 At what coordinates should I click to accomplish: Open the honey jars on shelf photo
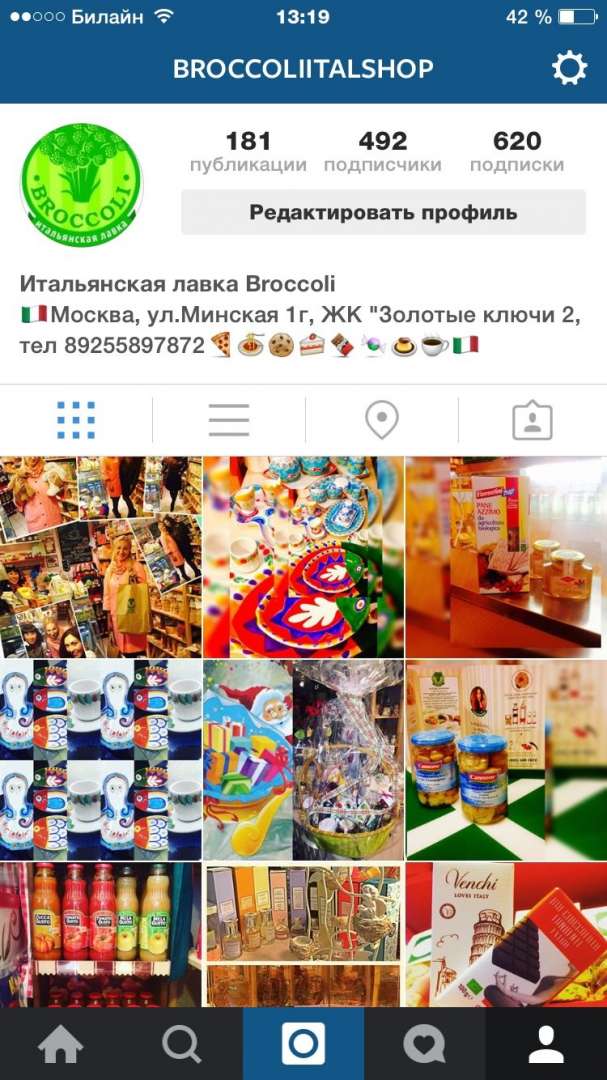(x=505, y=556)
